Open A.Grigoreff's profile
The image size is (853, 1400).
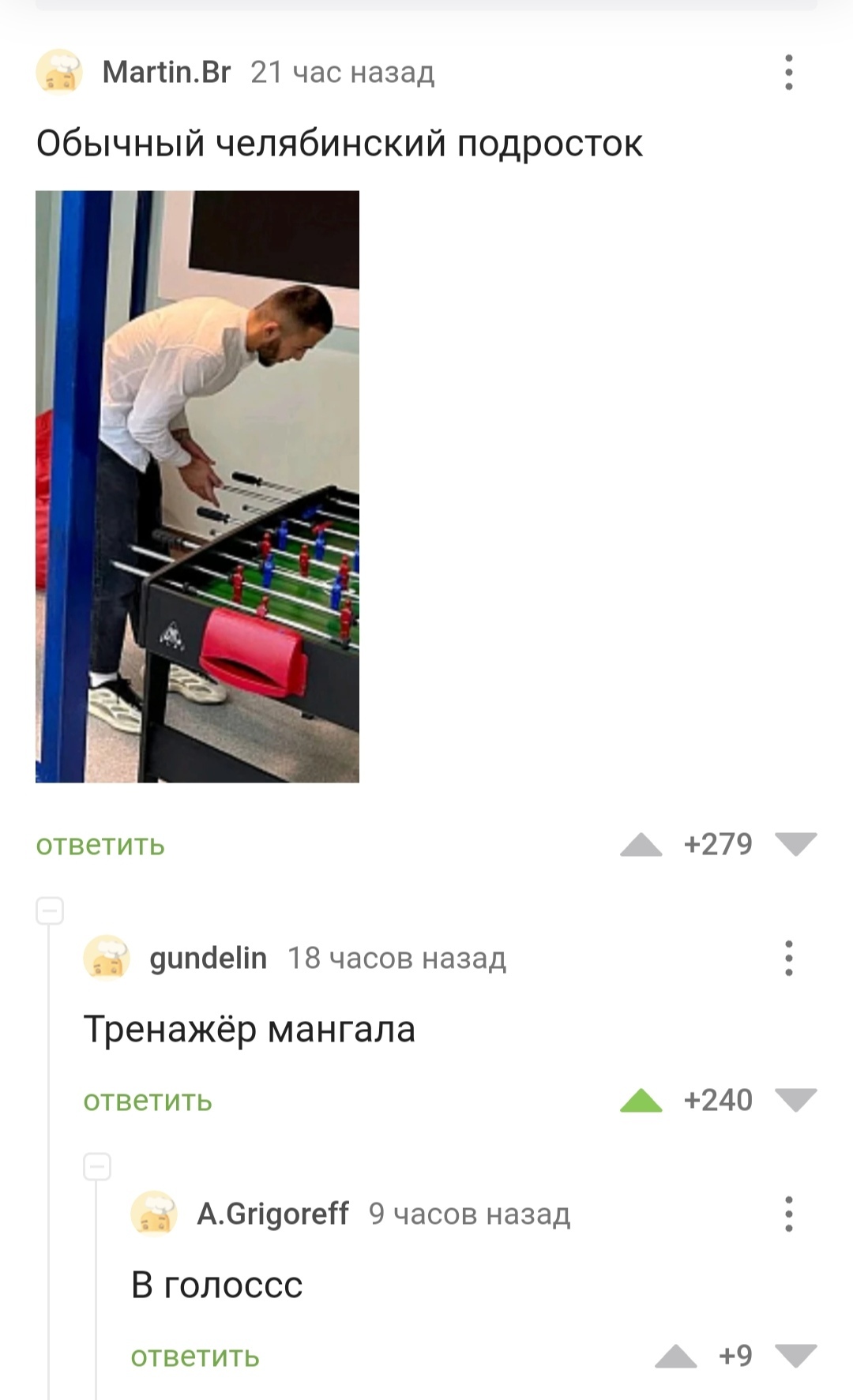click(x=272, y=1214)
